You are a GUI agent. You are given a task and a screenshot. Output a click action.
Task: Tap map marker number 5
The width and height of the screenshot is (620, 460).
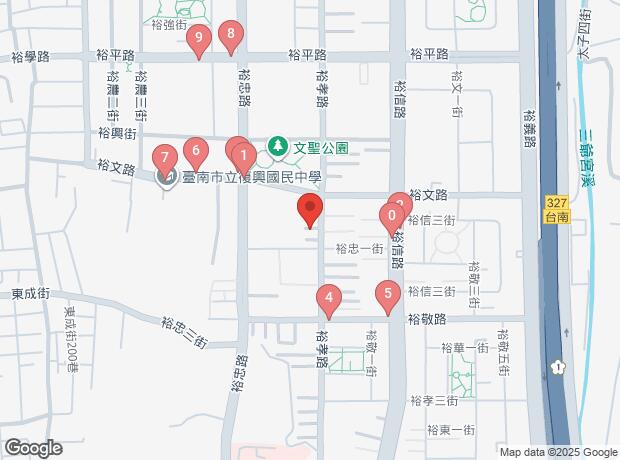coord(387,295)
